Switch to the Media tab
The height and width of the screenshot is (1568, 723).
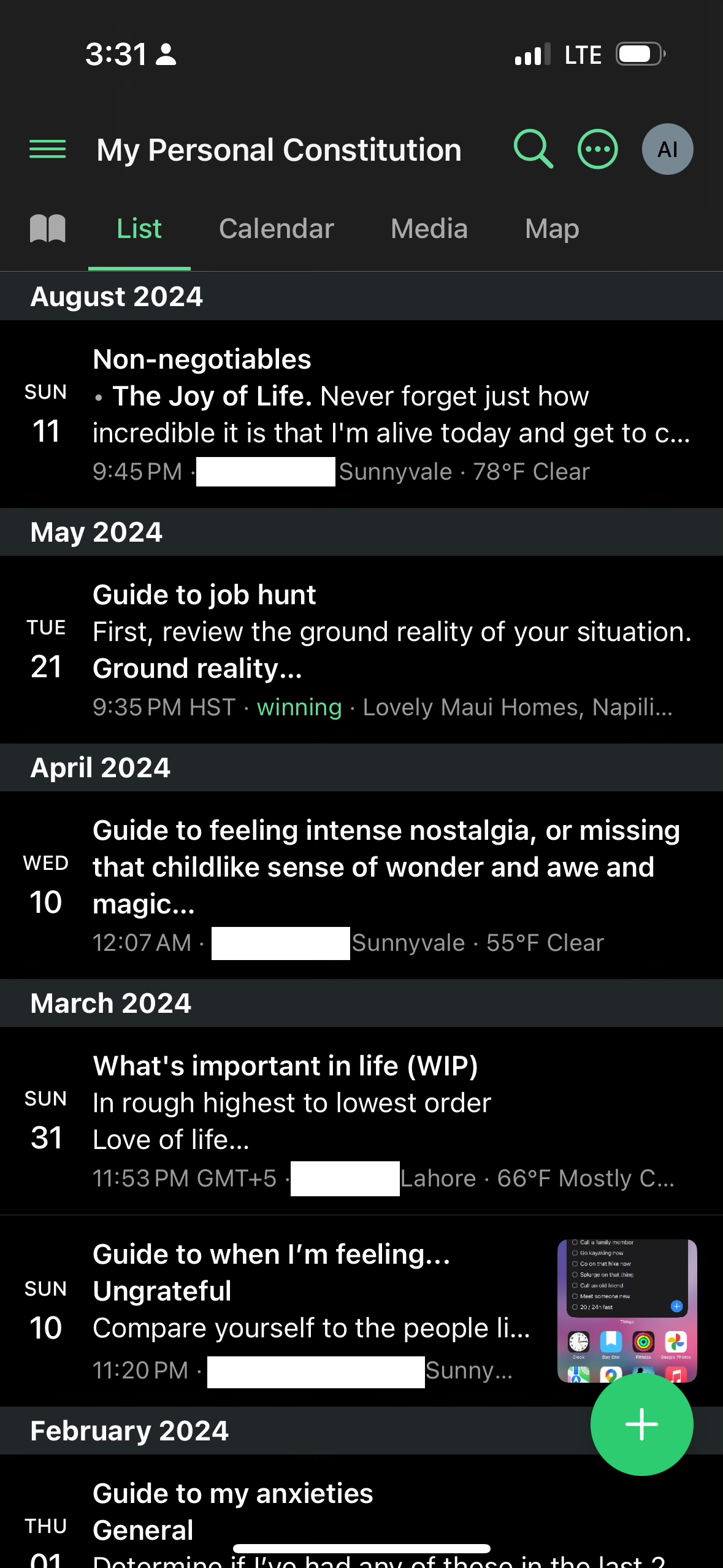click(x=429, y=229)
